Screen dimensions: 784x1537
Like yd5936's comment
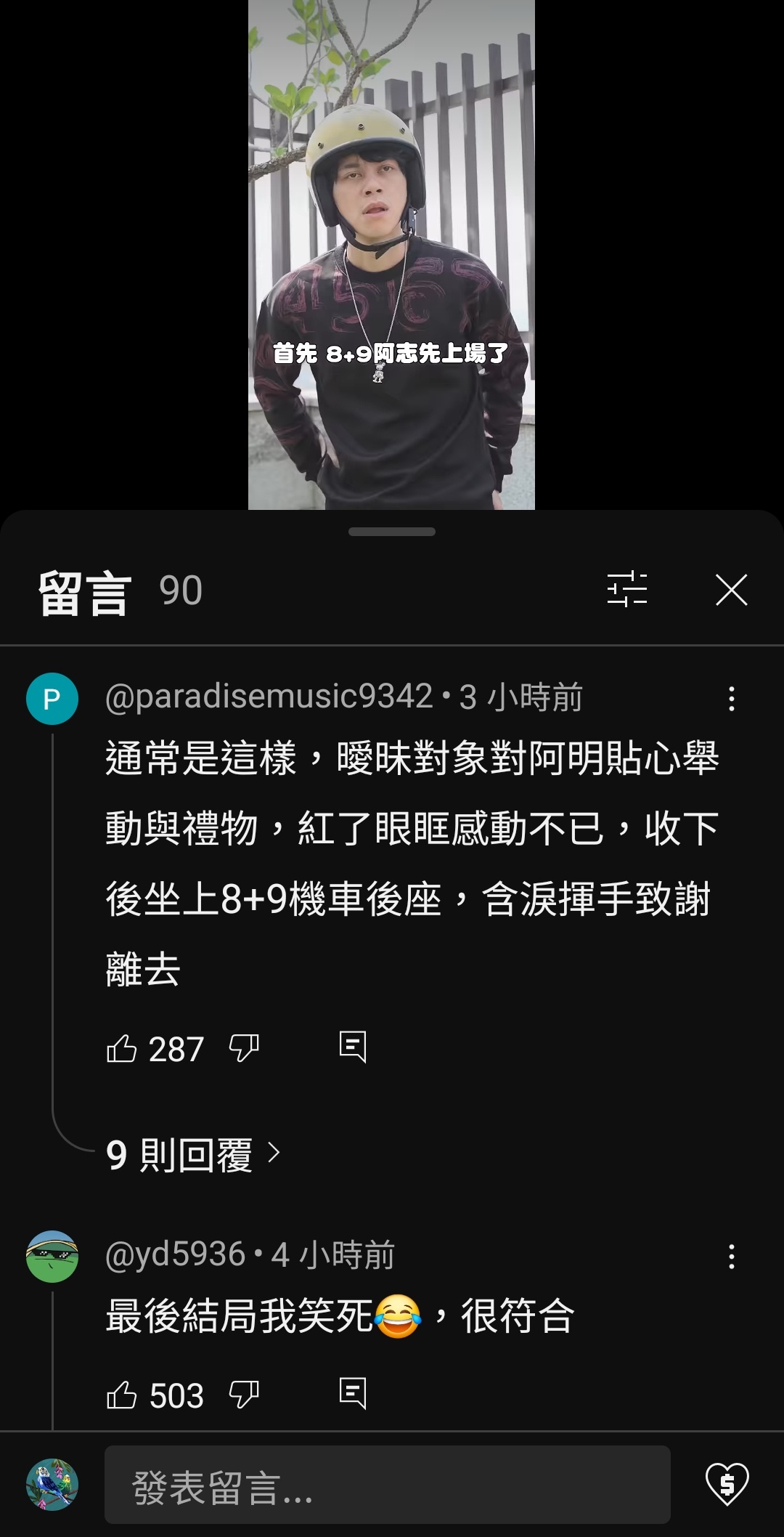pyautogui.click(x=122, y=1395)
